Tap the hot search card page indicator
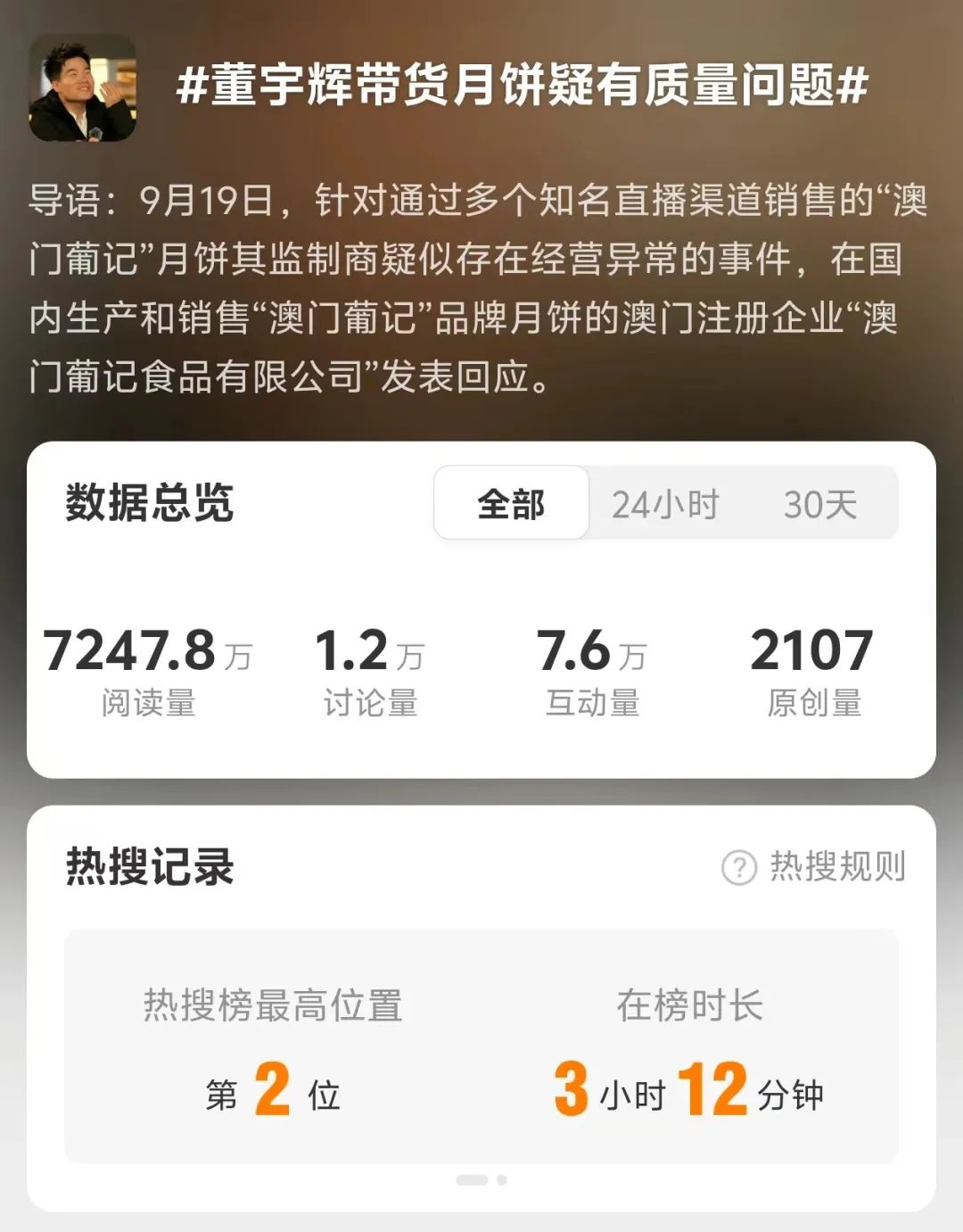 pos(481,1180)
